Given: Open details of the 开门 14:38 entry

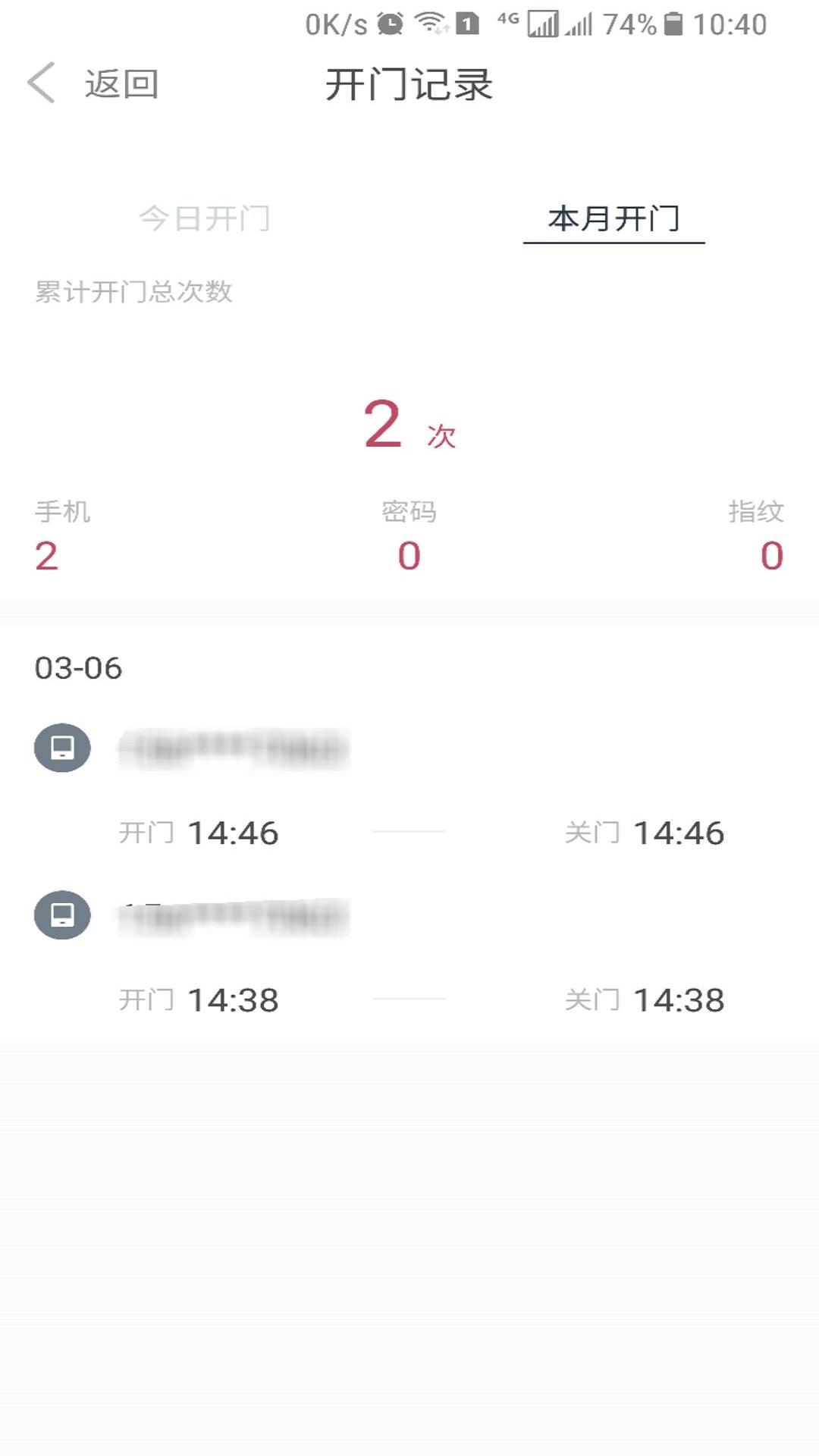Looking at the screenshot, I should tap(197, 999).
